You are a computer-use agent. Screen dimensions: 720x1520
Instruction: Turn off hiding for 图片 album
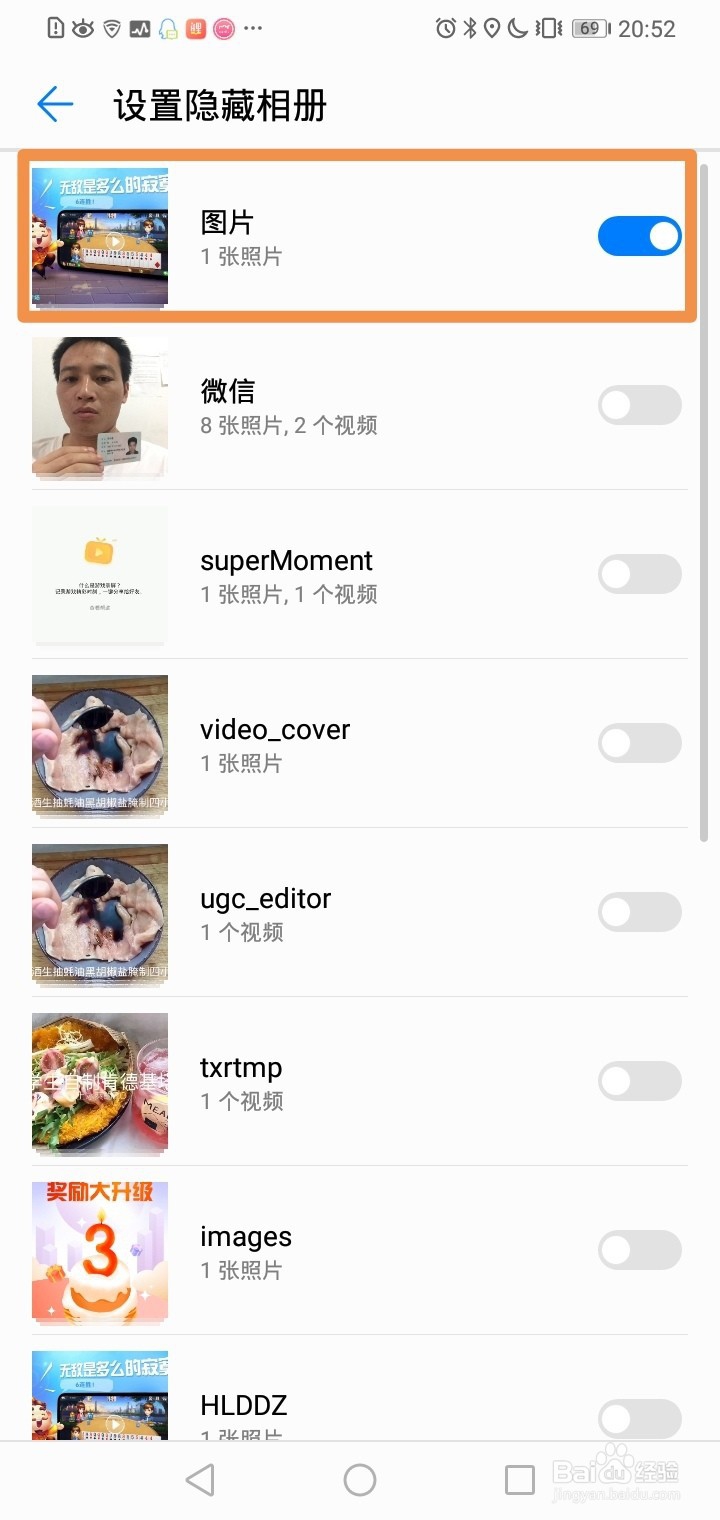[639, 237]
